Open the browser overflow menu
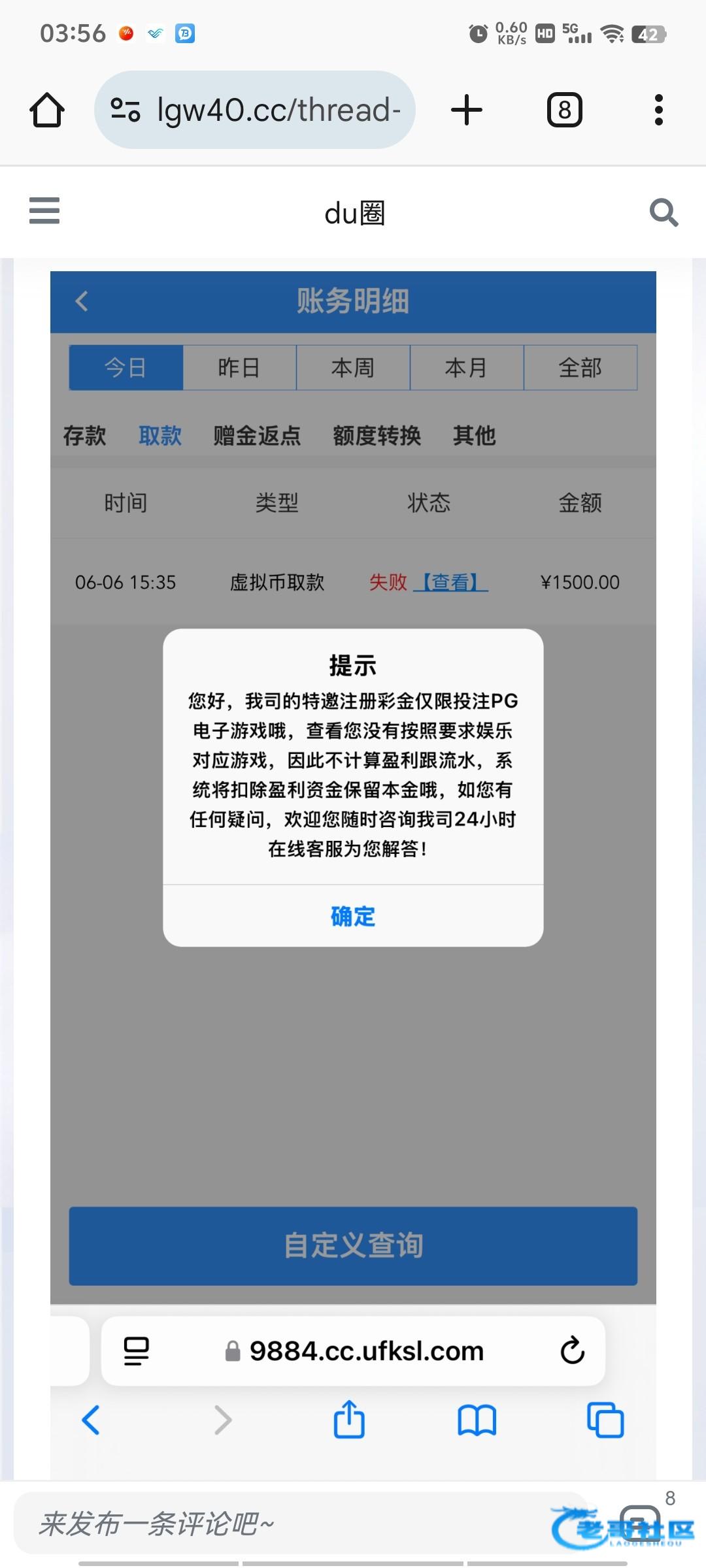This screenshot has width=706, height=1568. [x=658, y=110]
